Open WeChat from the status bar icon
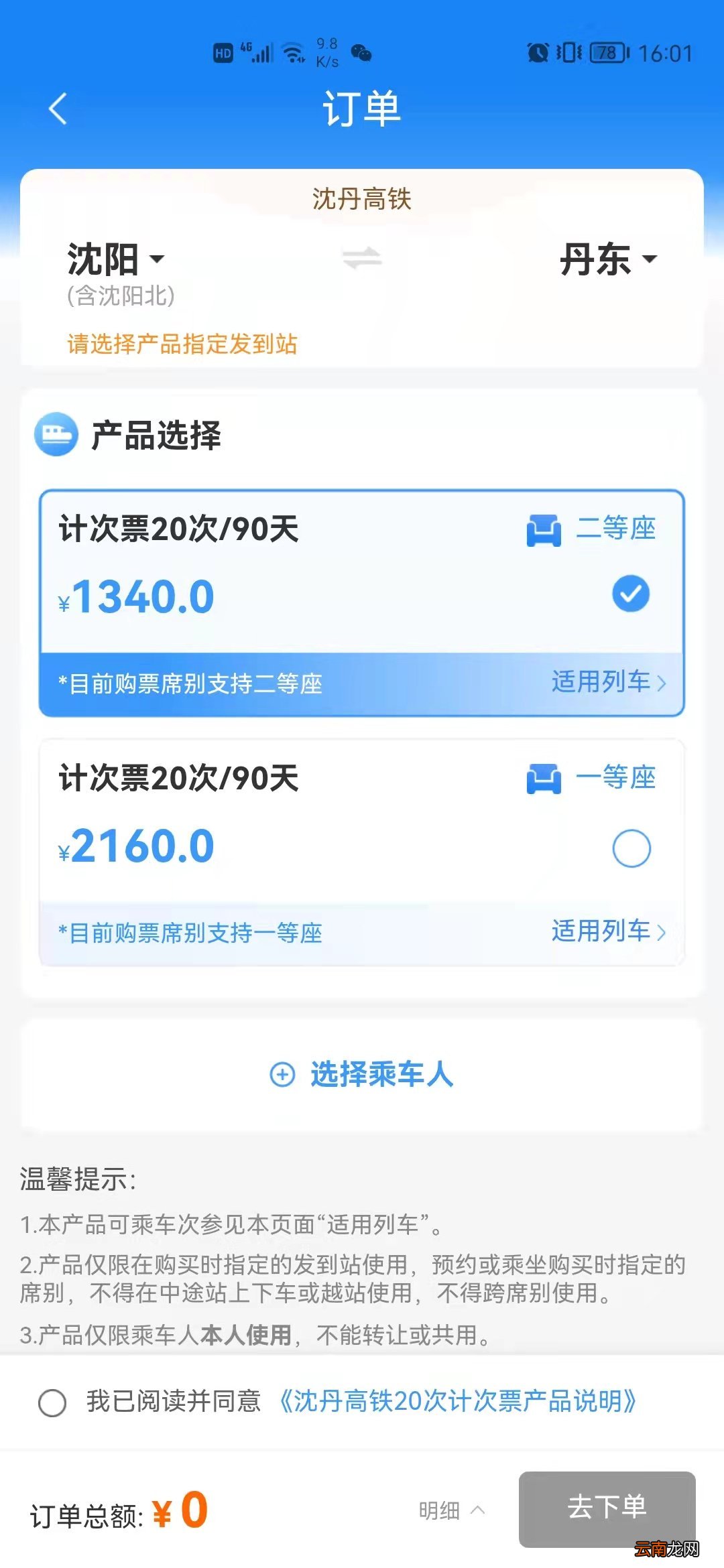 365,54
